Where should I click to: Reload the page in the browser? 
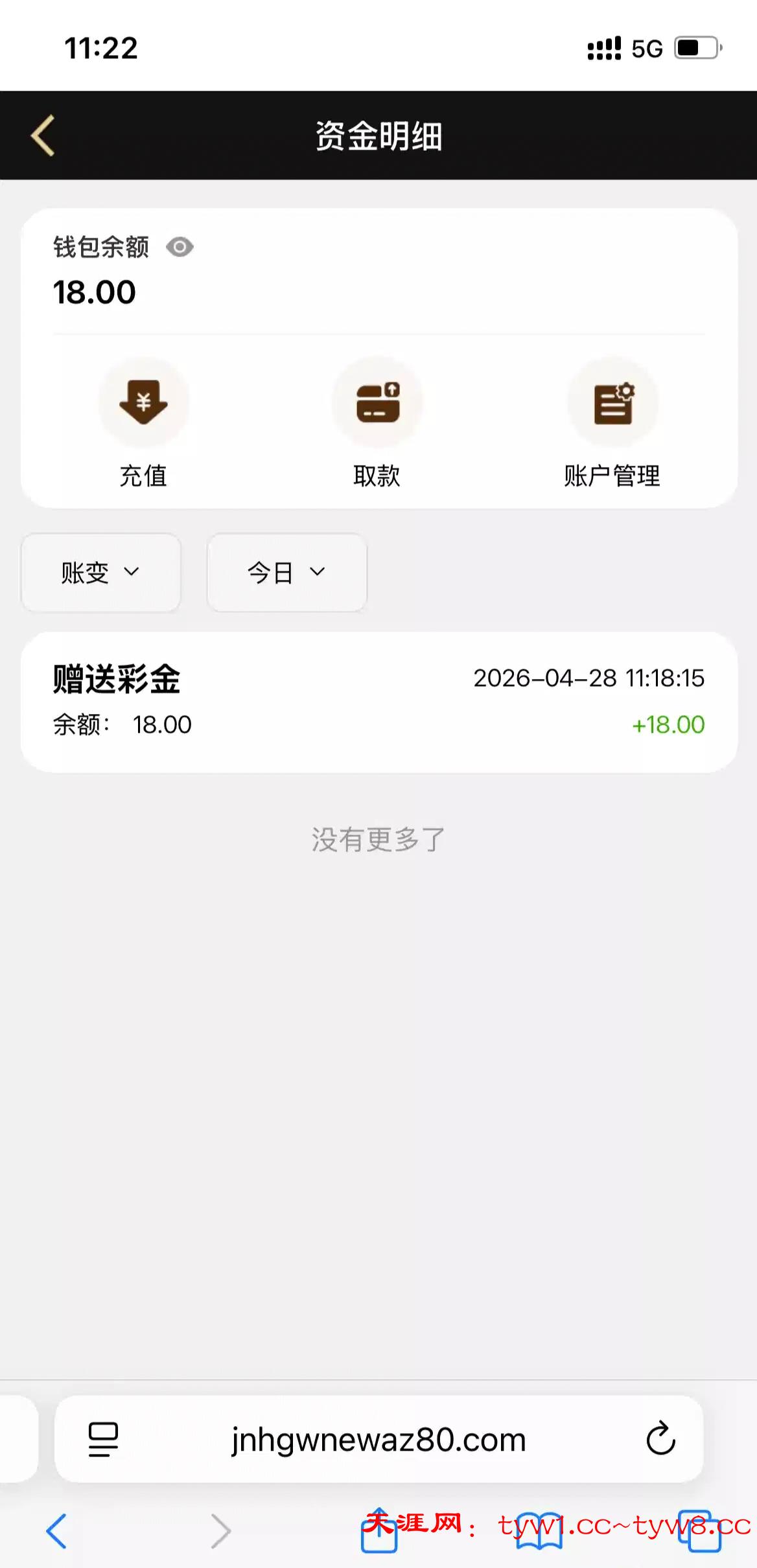pyautogui.click(x=660, y=1439)
